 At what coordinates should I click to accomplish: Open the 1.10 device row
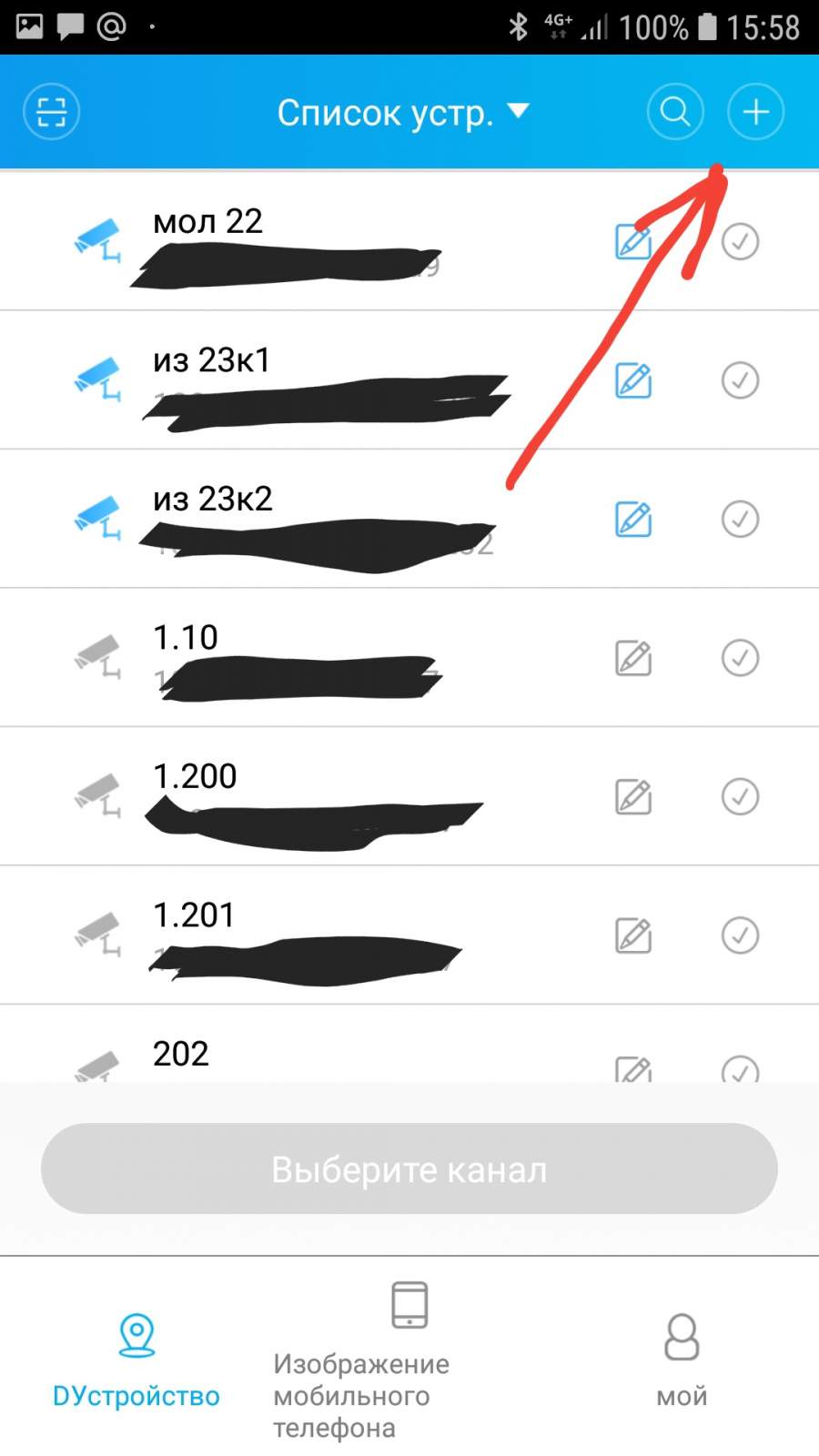318,657
